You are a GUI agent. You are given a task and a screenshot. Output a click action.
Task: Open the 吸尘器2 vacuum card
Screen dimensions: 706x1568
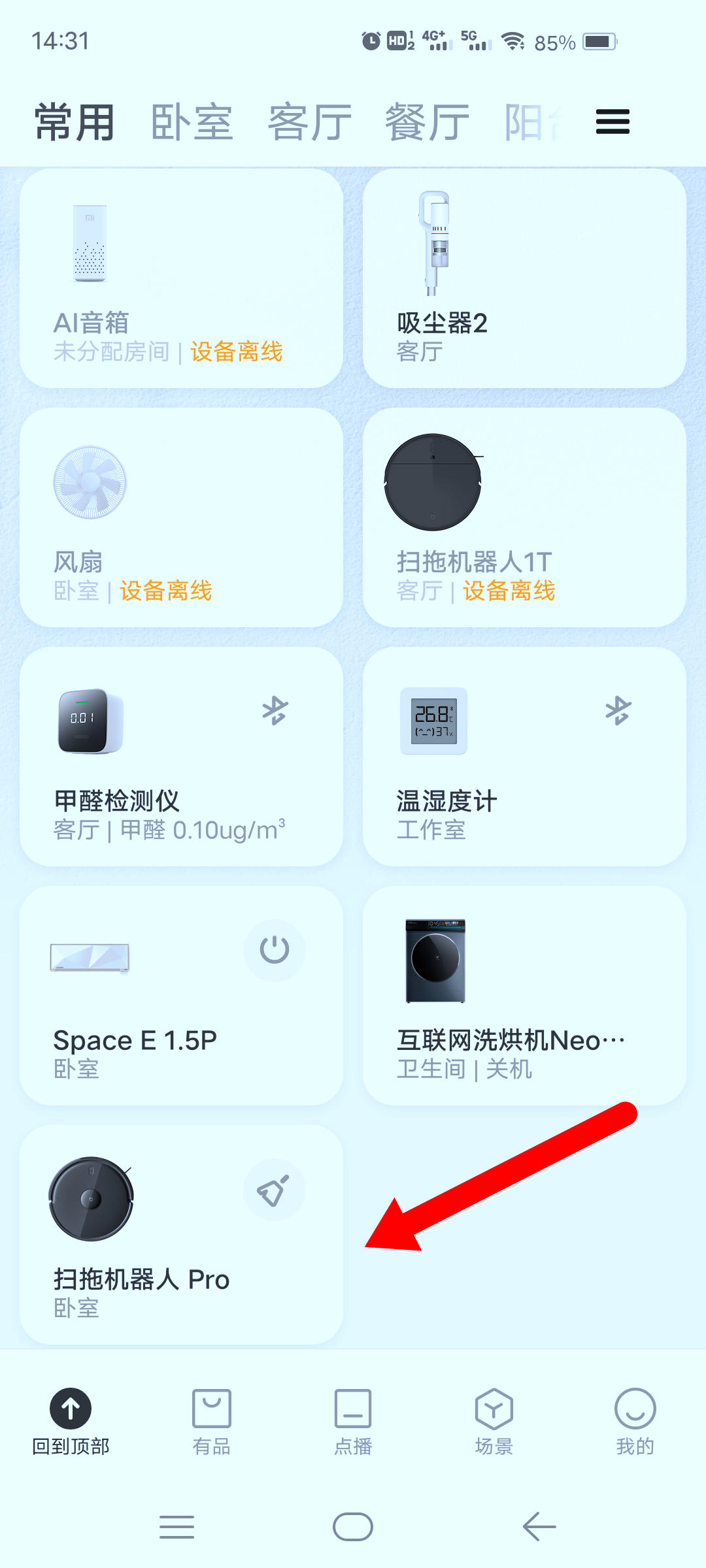[526, 278]
